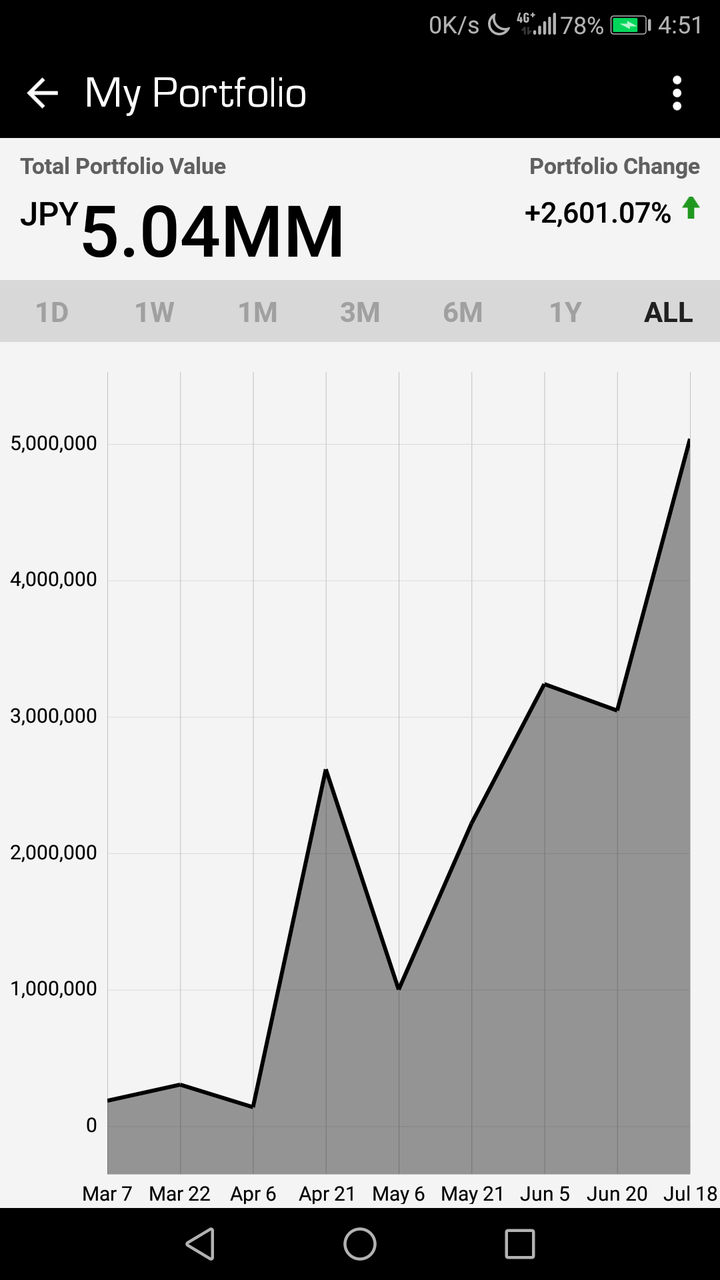This screenshot has width=720, height=1280.
Task: Tap the system home button
Action: click(x=360, y=1244)
